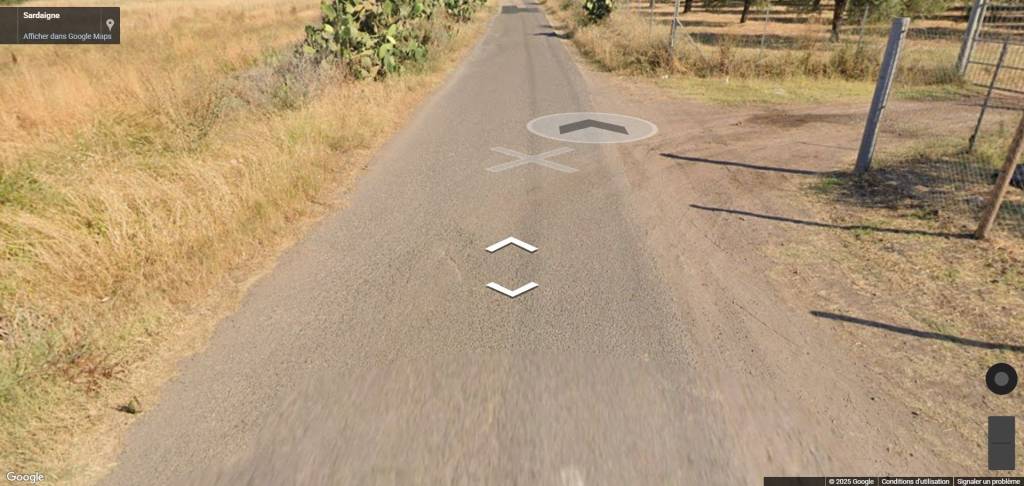Screen dimensions: 1024x486
Task: Open 'Signaler un problème' link
Action: pos(988,481)
